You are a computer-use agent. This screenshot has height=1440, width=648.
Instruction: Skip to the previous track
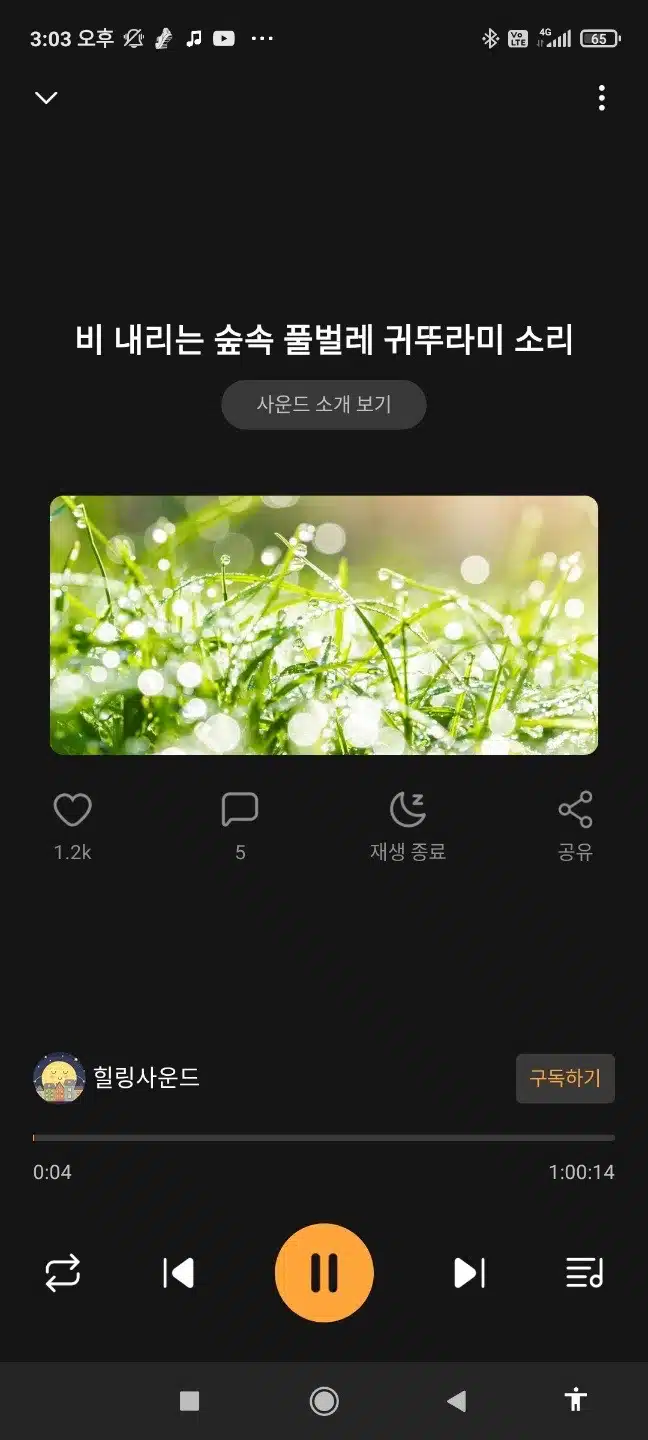[178, 1273]
